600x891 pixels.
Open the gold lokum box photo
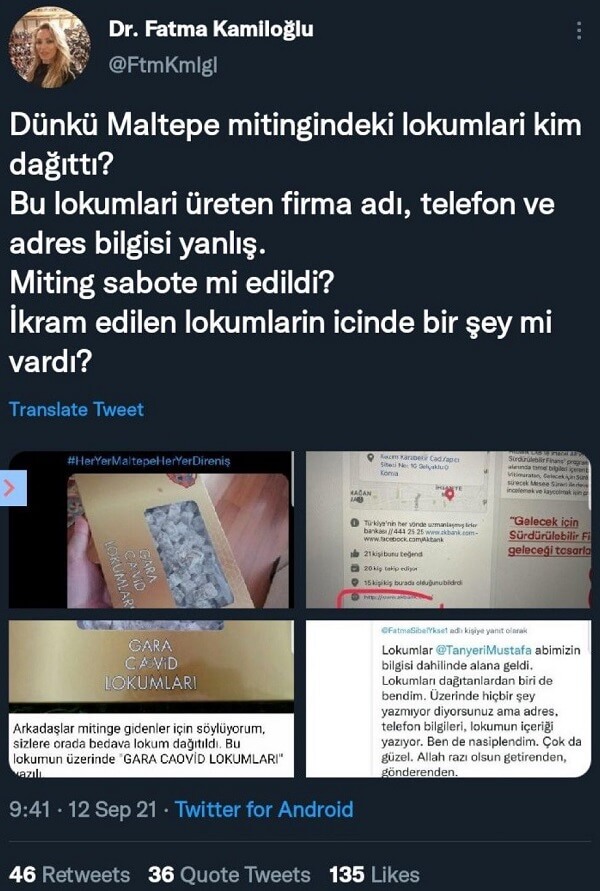pyautogui.click(x=152, y=530)
